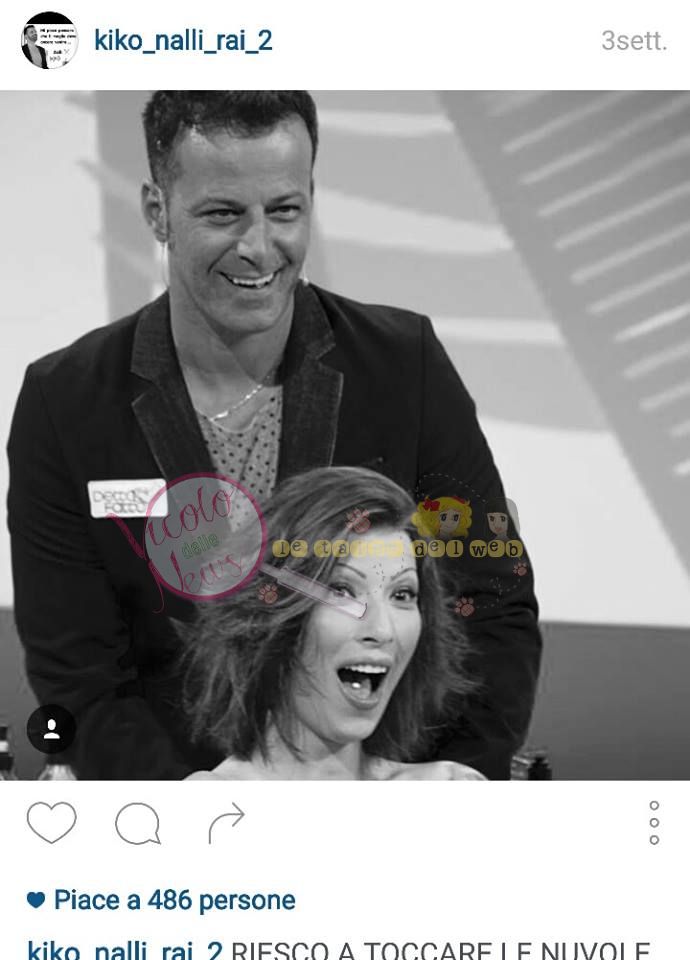The height and width of the screenshot is (960, 690).
Task: Share this post using arrow icon
Action: [226, 823]
